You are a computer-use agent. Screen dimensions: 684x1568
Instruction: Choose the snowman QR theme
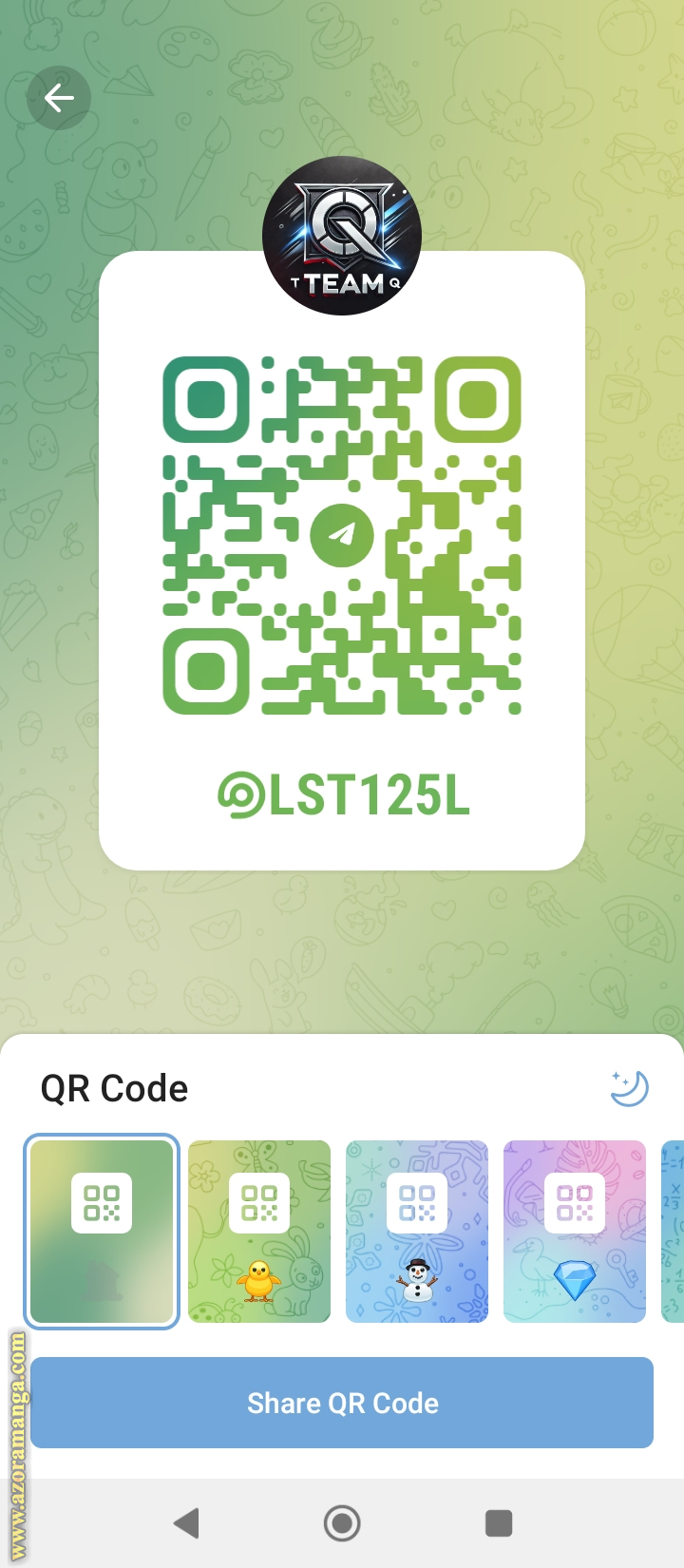pos(417,1231)
